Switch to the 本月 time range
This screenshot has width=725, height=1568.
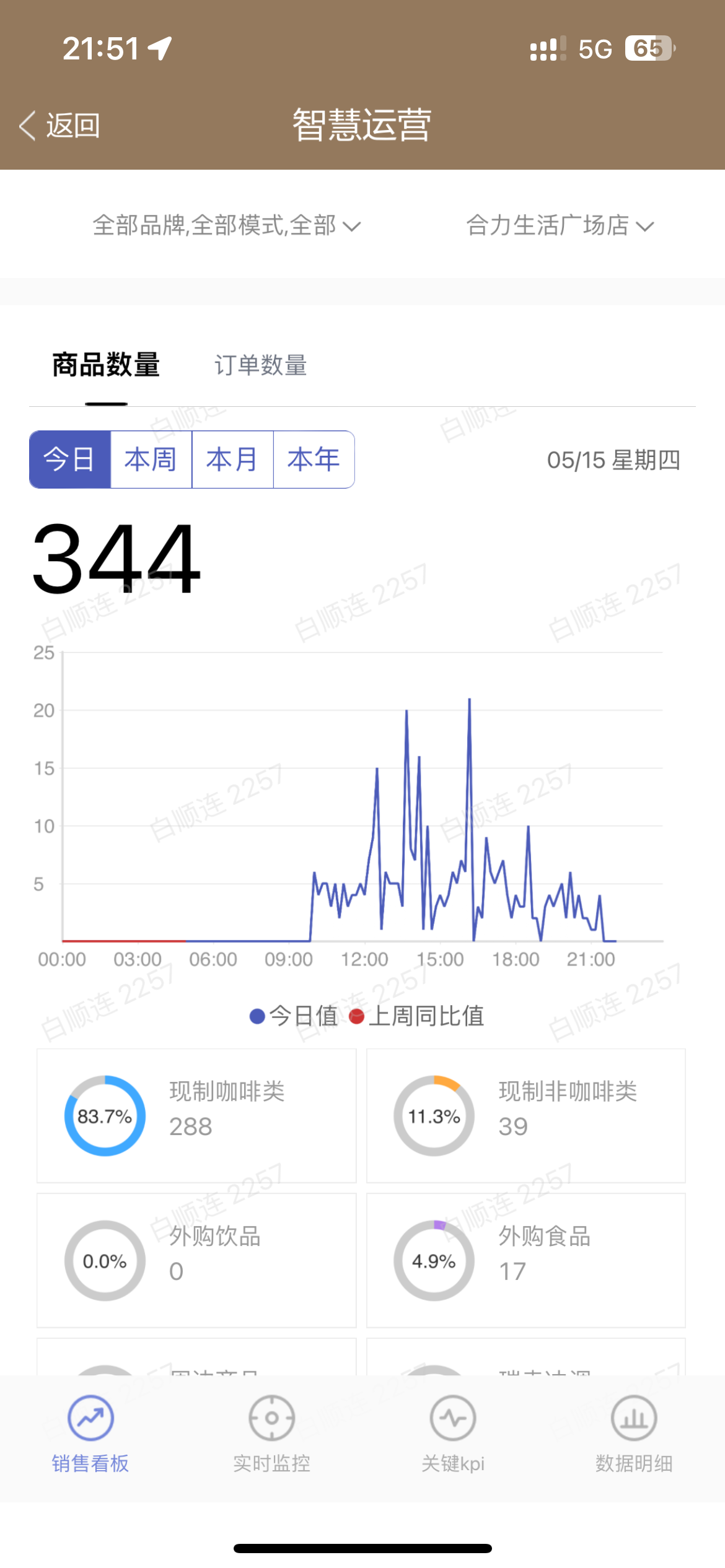[232, 460]
